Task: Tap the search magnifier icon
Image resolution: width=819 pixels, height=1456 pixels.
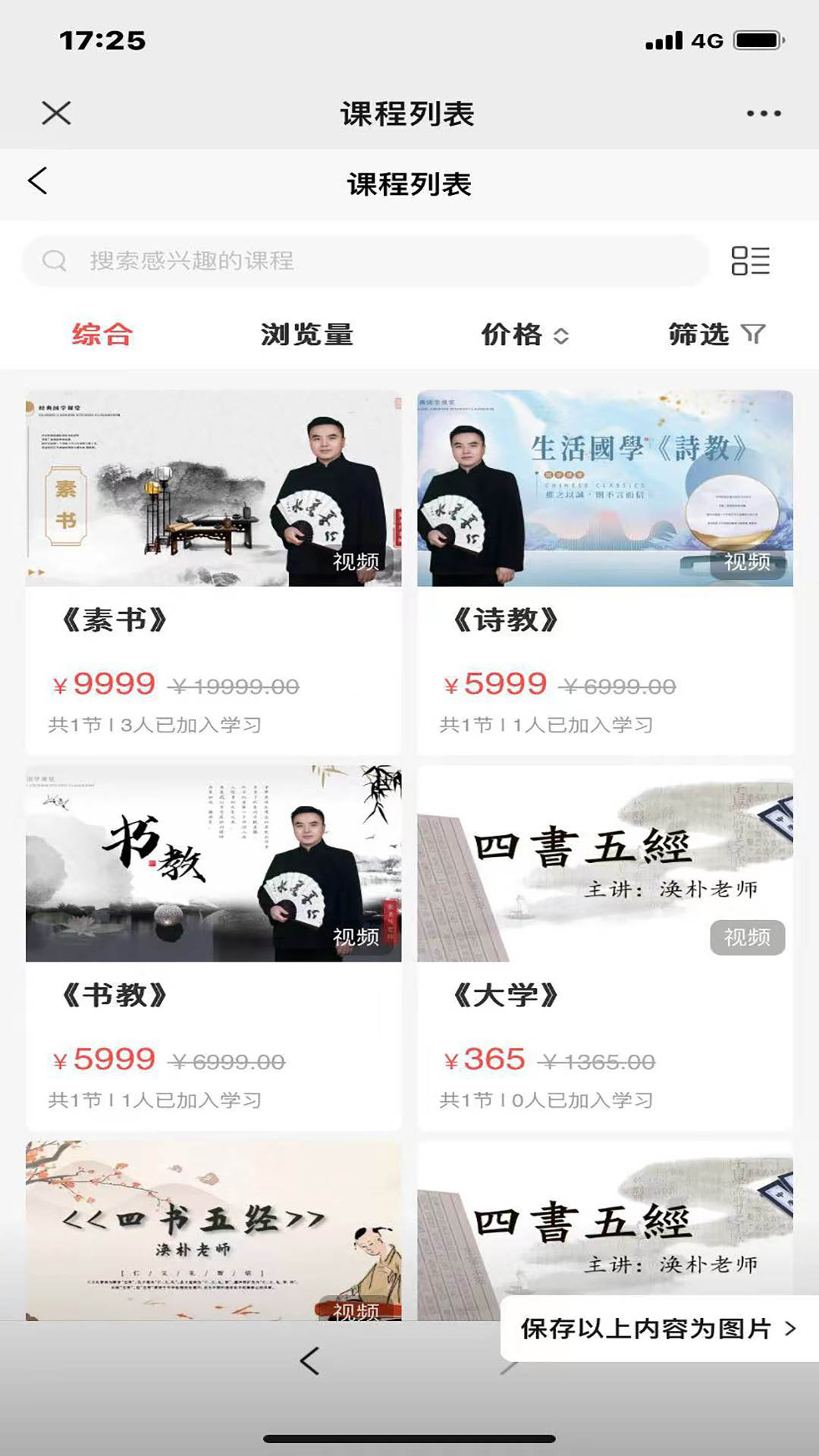Action: tap(53, 261)
